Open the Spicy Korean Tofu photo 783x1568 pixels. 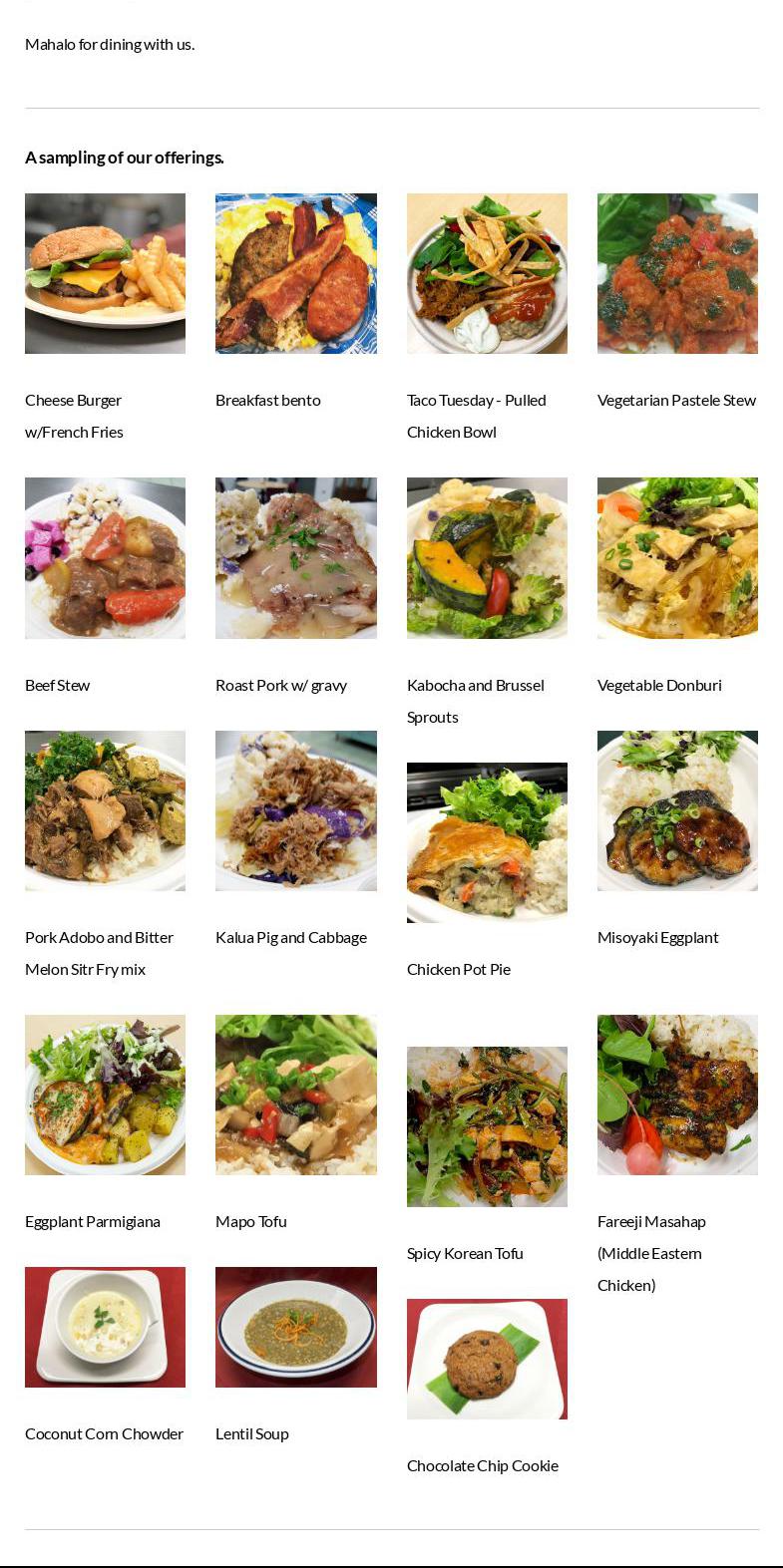tap(487, 1126)
